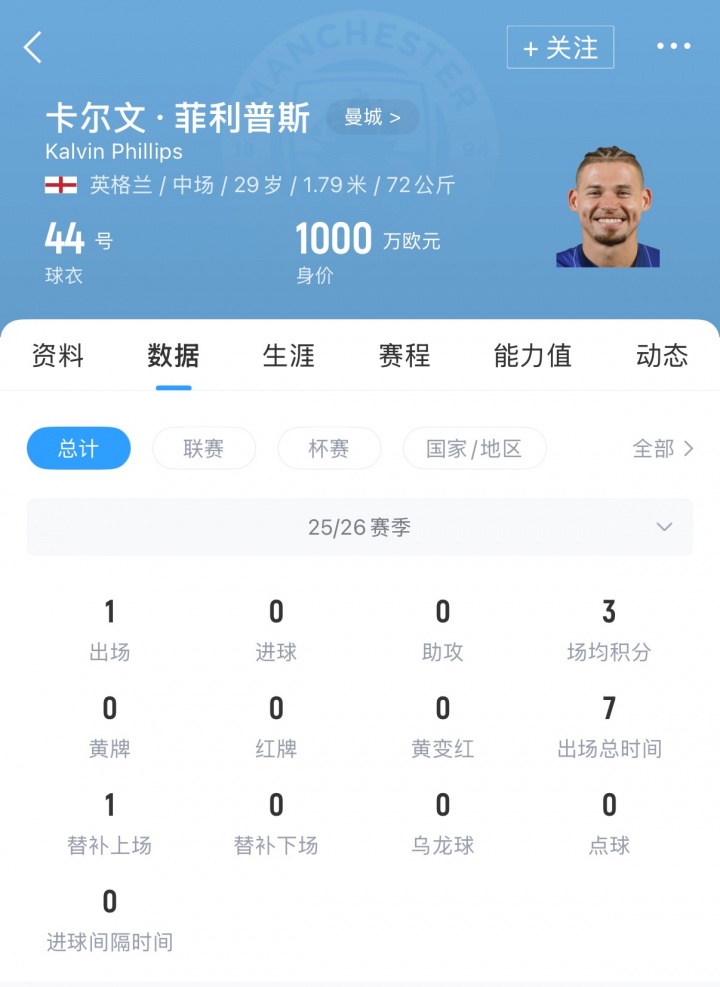The width and height of the screenshot is (720, 987).
Task: Open the three-dot overflow menu
Action: pyautogui.click(x=673, y=47)
